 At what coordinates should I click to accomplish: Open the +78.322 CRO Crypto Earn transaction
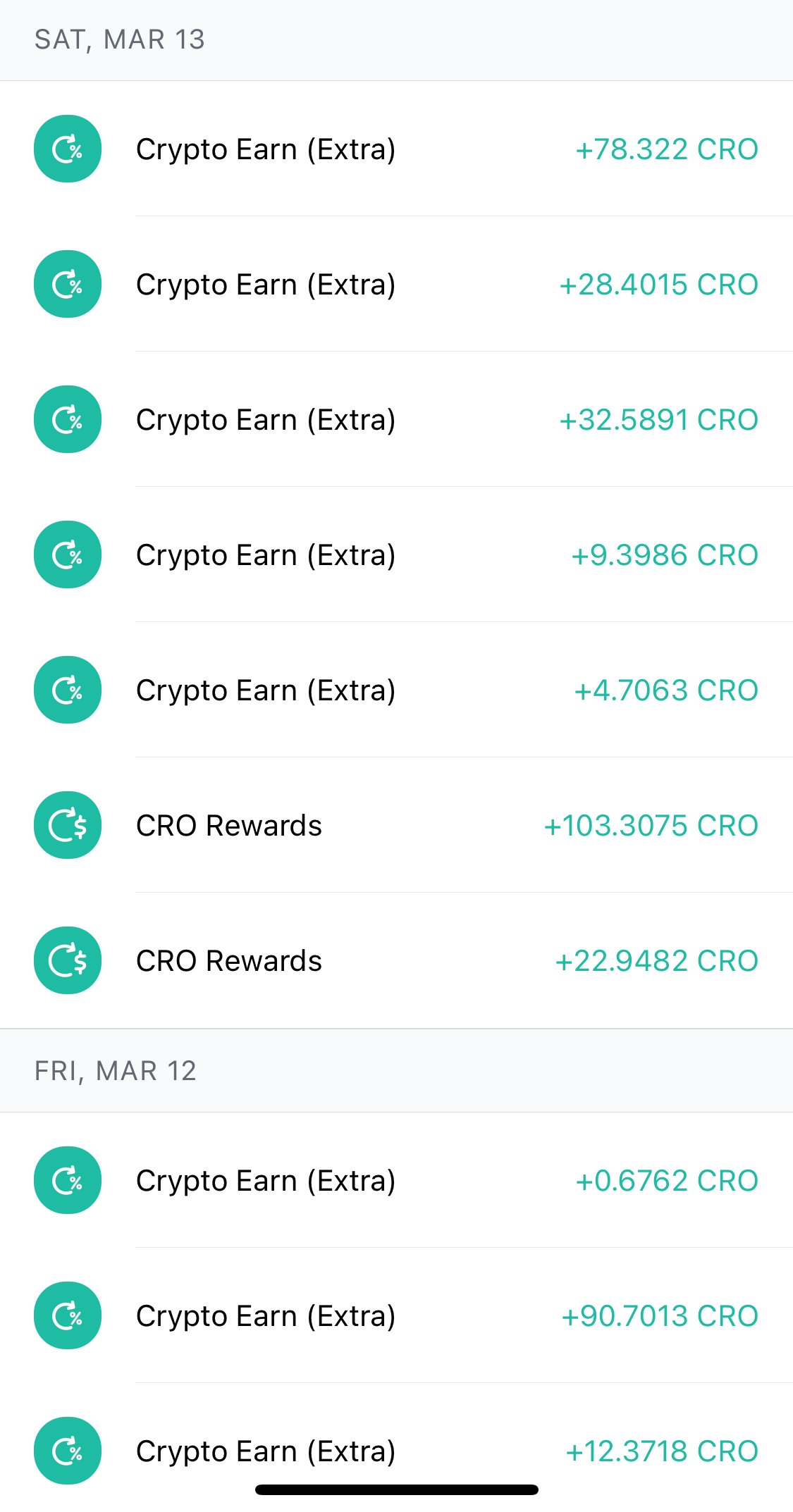click(396, 149)
